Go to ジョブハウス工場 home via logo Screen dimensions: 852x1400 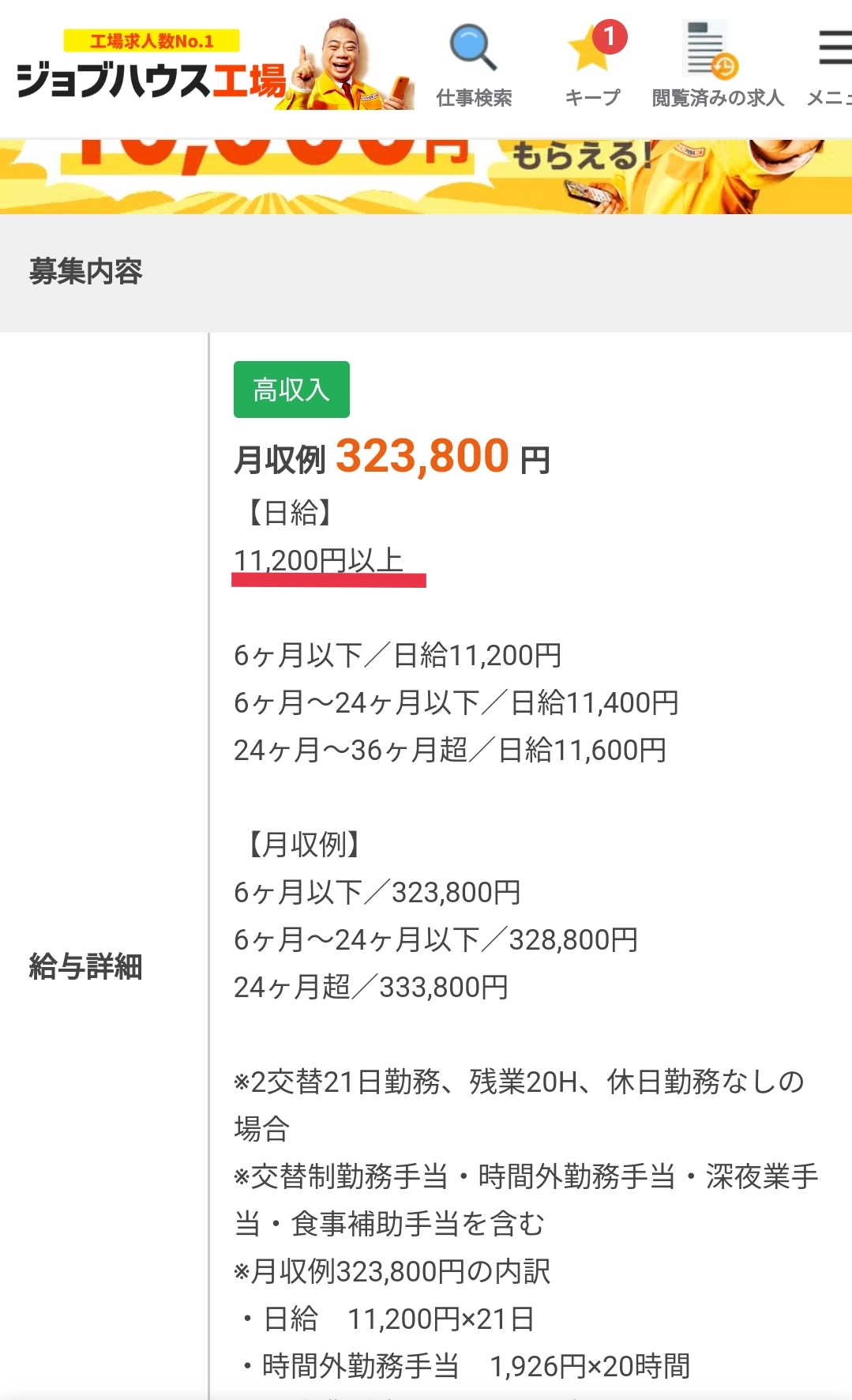215,65
